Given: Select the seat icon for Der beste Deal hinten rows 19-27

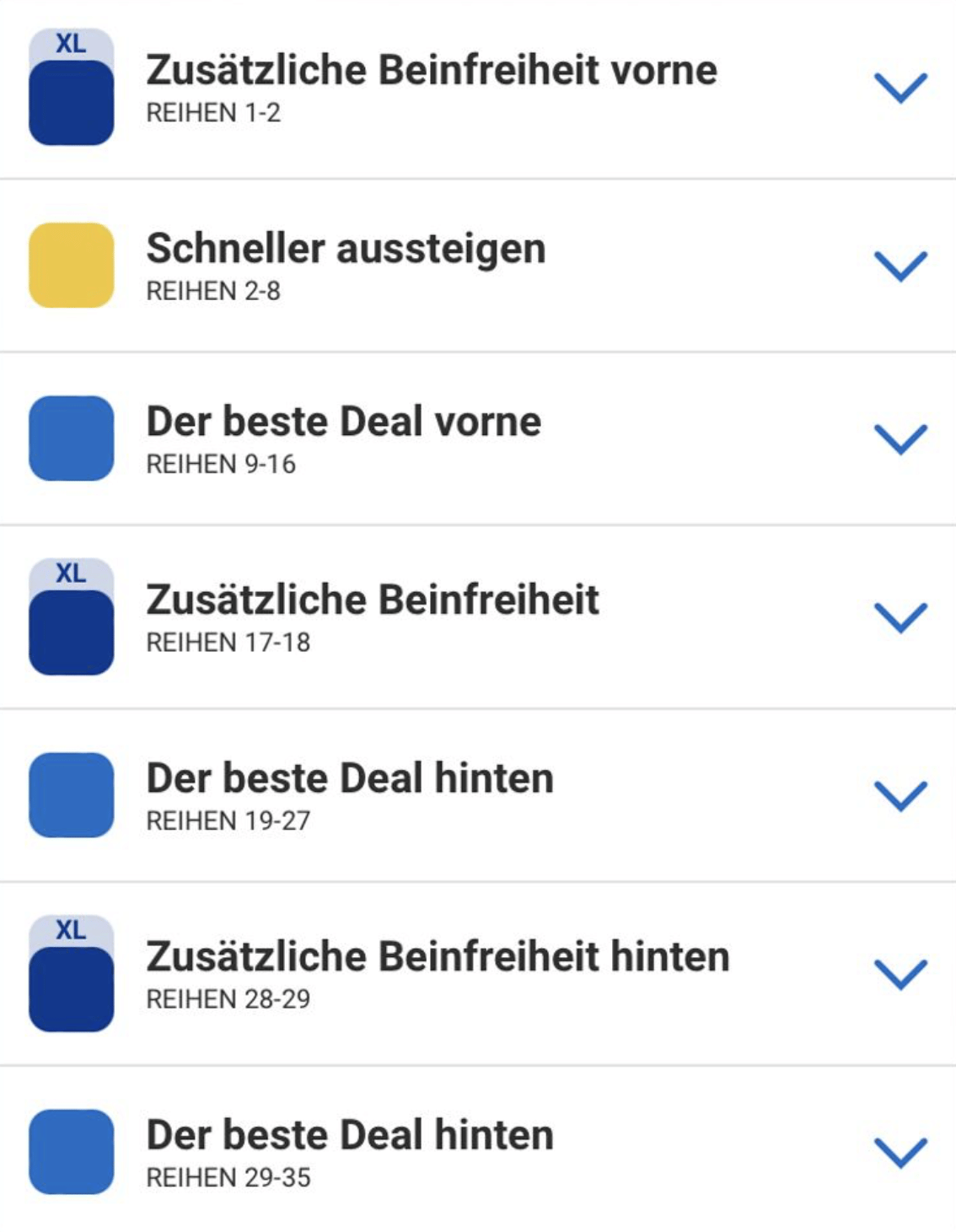Looking at the screenshot, I should (70, 793).
